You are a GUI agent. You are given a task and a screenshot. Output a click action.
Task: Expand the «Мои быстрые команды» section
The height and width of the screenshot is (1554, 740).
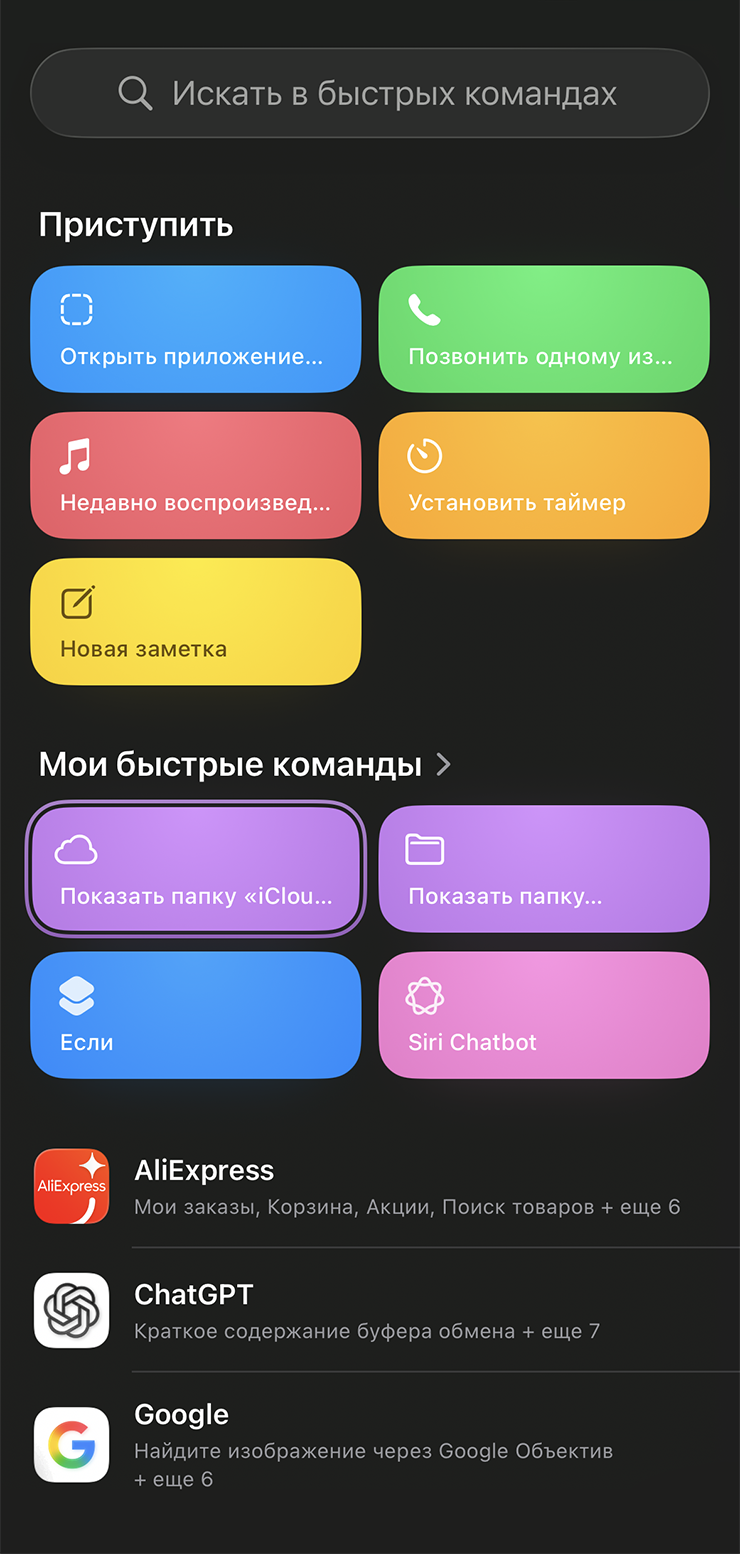click(246, 765)
